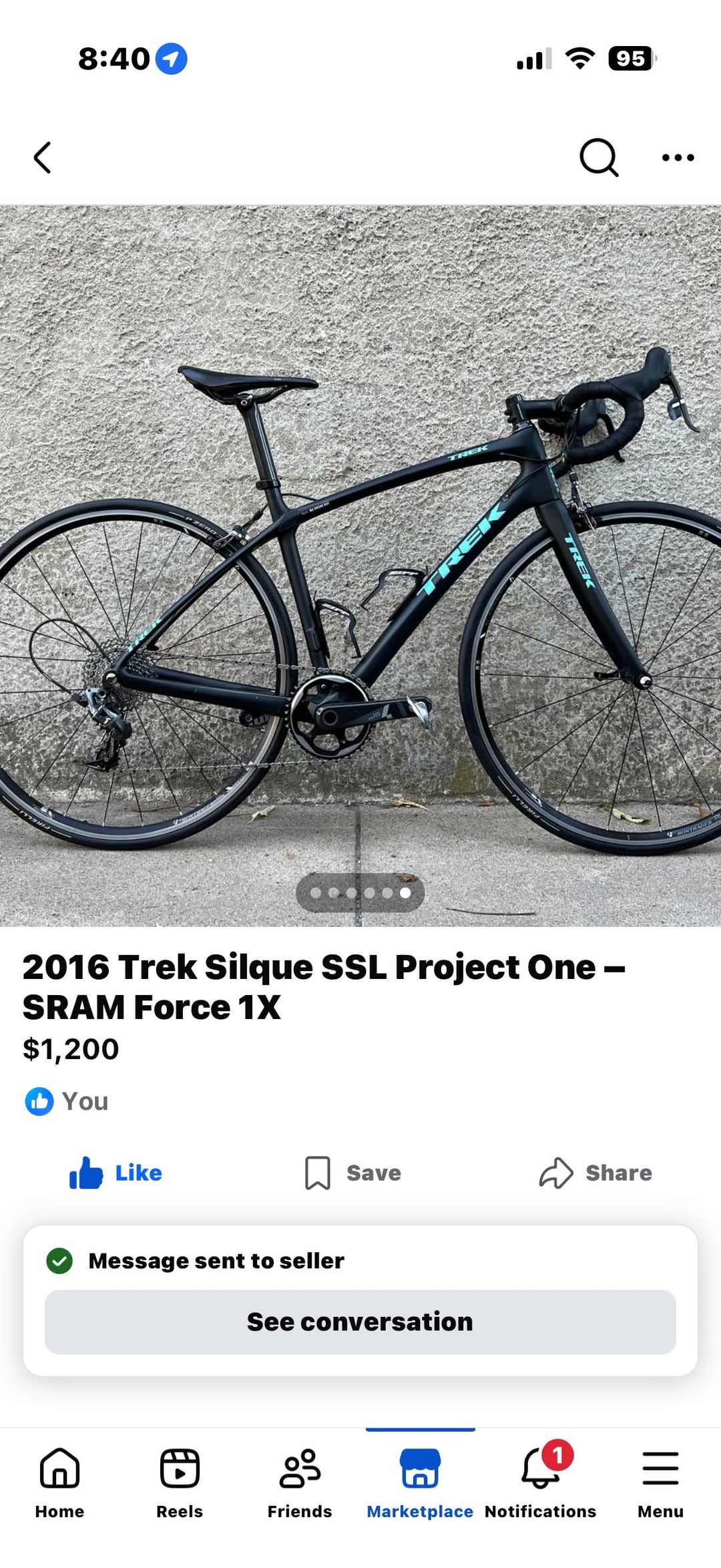Open the Reels tab

tap(180, 1483)
